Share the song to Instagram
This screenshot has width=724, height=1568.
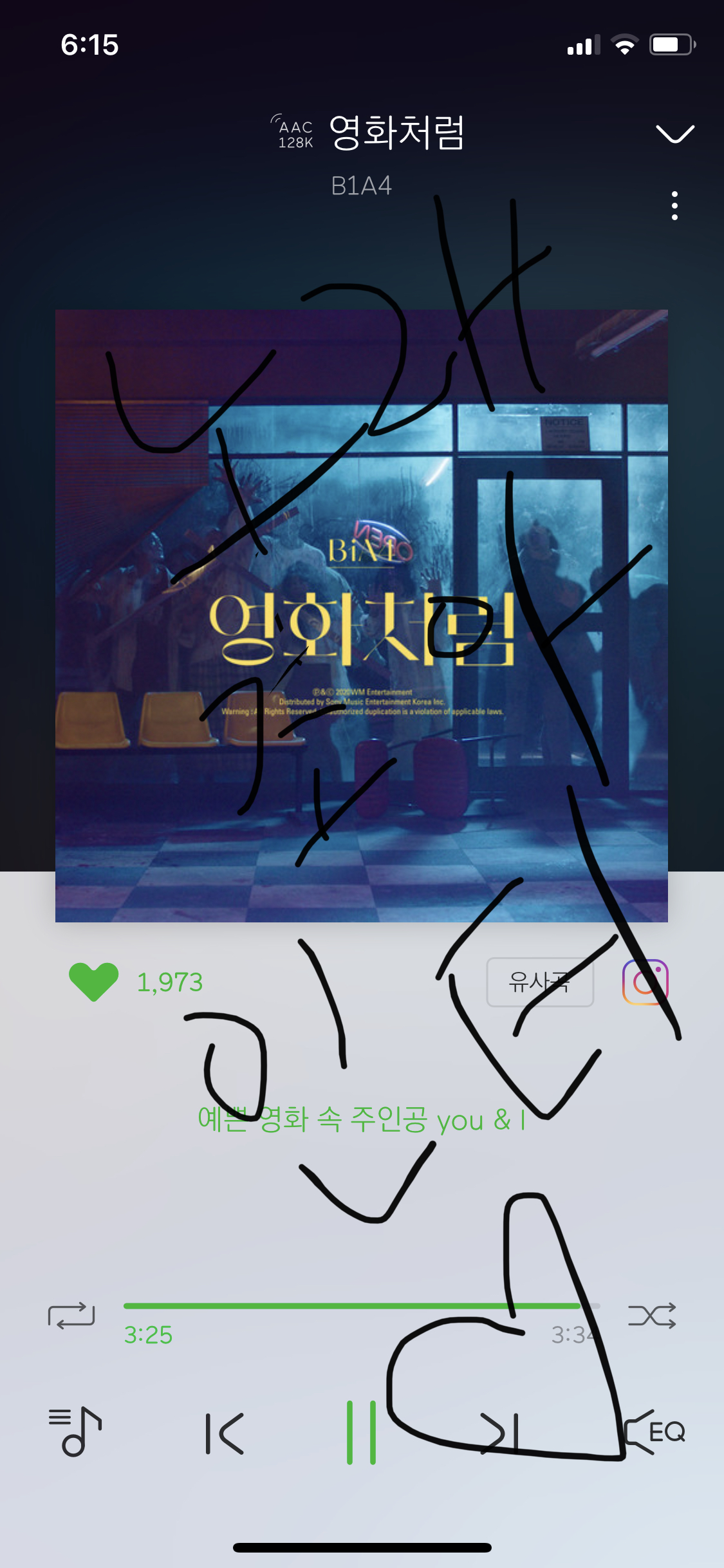point(645,982)
